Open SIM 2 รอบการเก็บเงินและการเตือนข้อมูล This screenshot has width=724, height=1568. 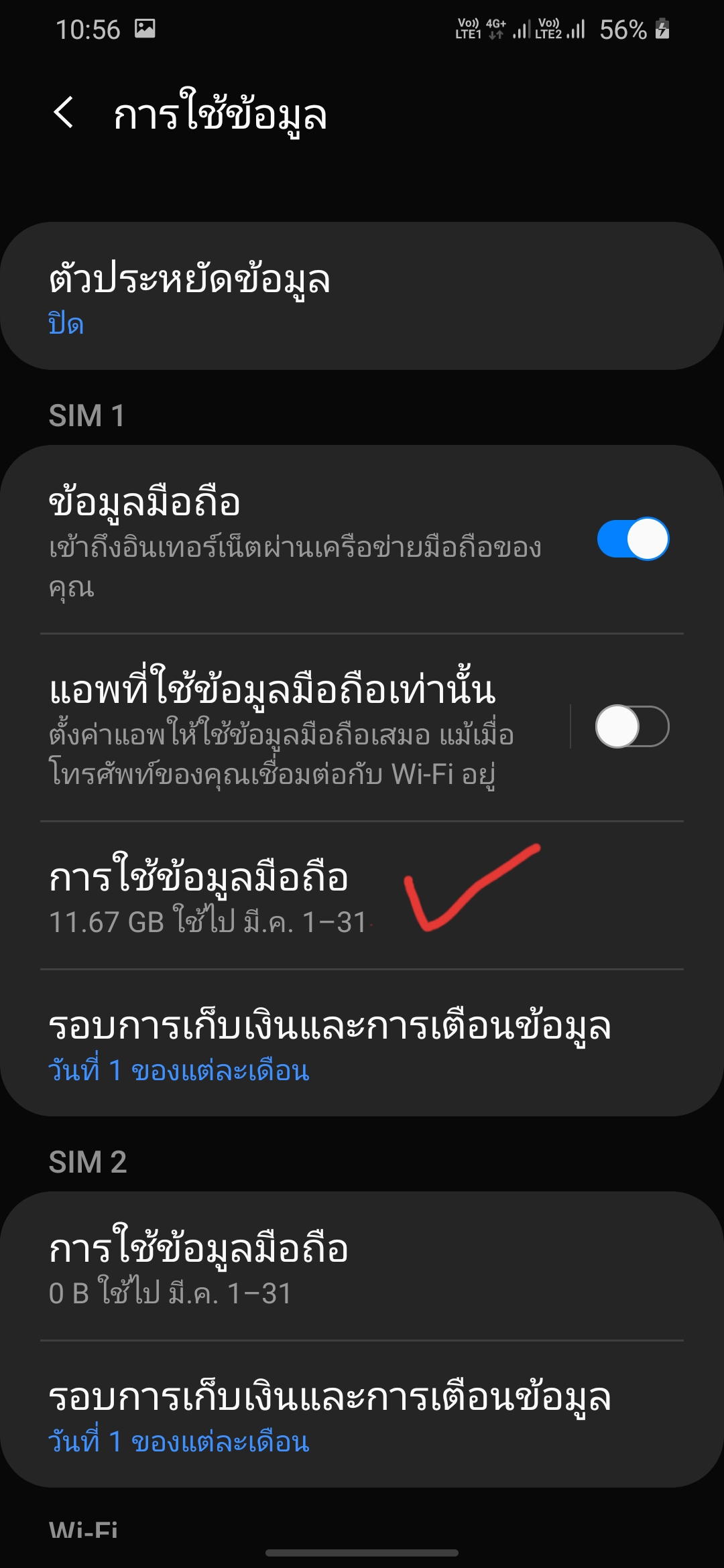[362, 1415]
